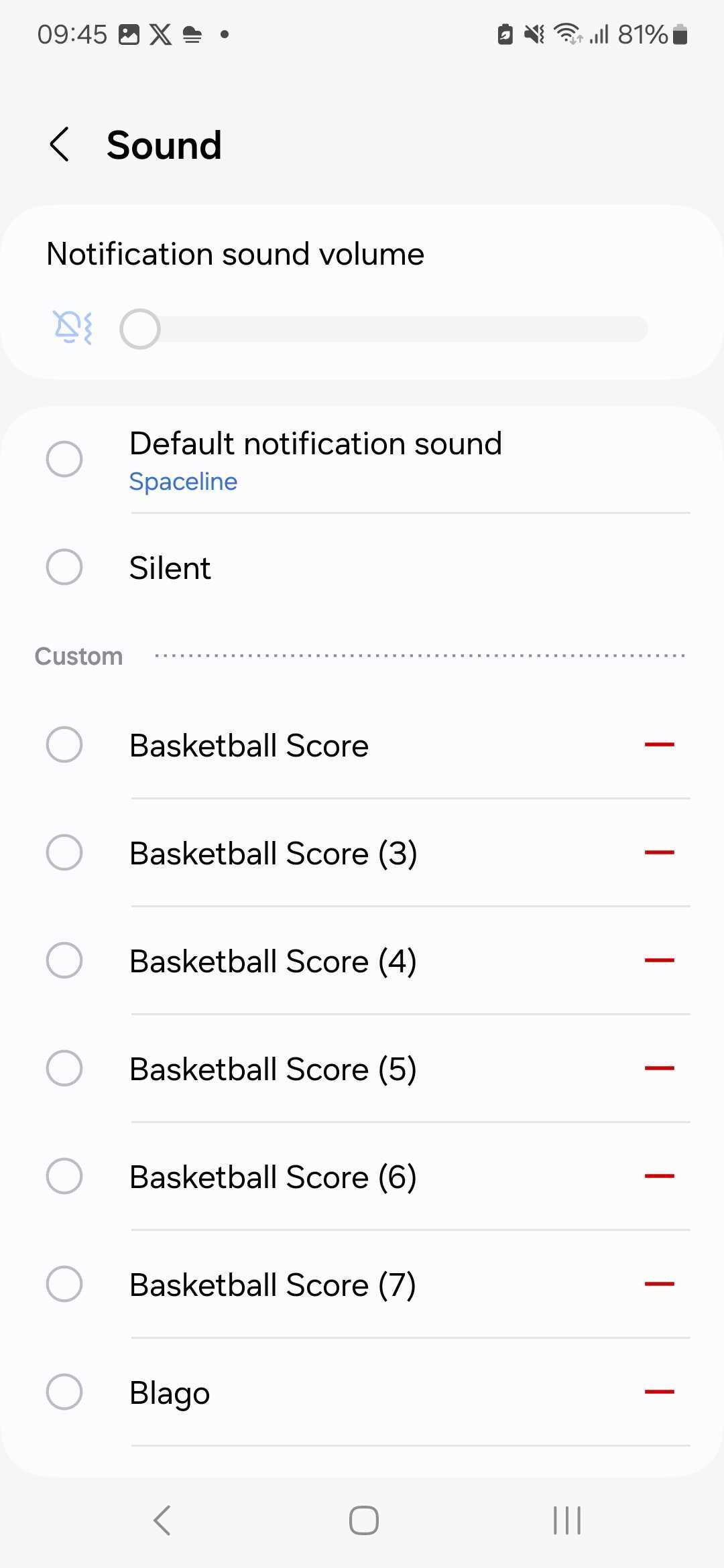Remove the Basketball Score custom sound
This screenshot has width=724, height=1568.
click(659, 744)
